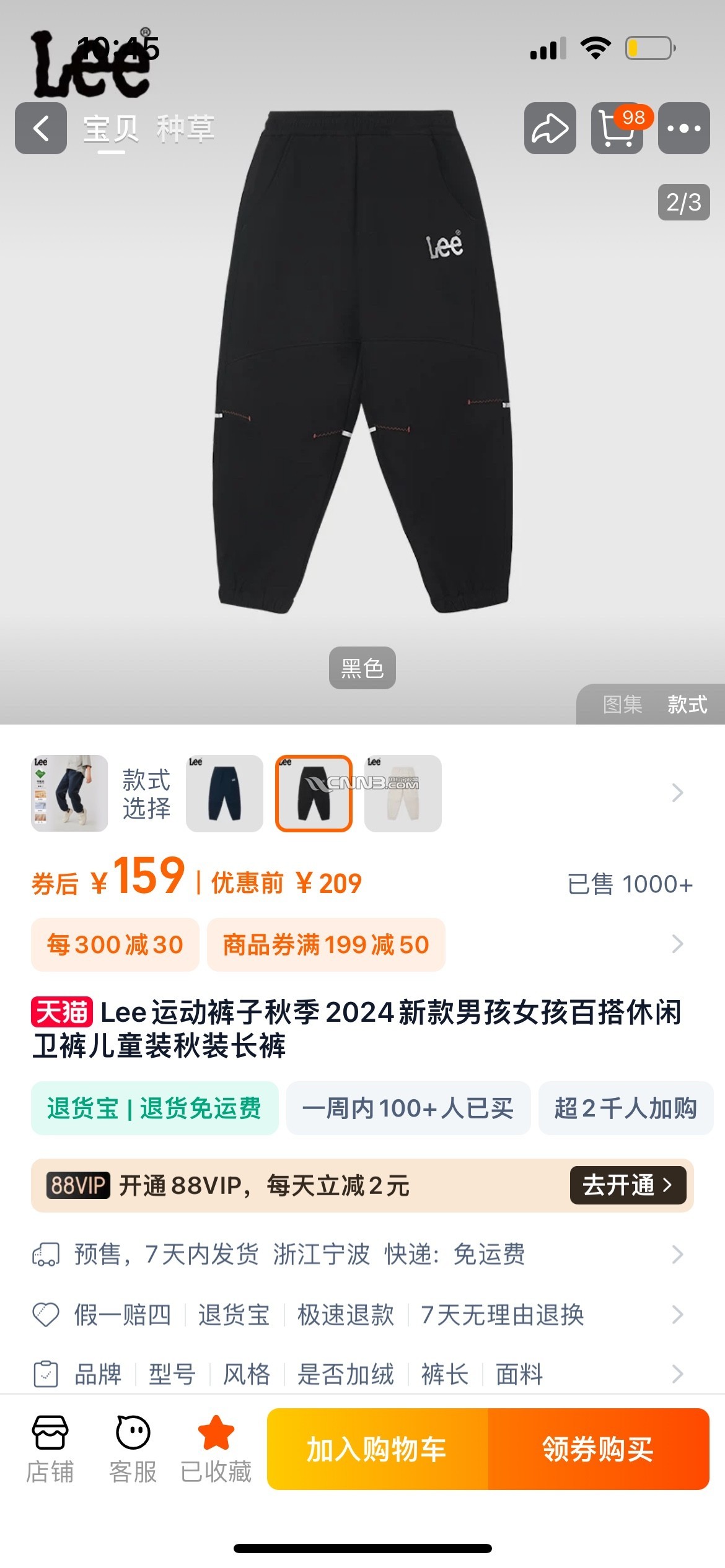Open the model photo thumbnail
Viewport: 725px width, 1568px height.
pyautogui.click(x=69, y=793)
